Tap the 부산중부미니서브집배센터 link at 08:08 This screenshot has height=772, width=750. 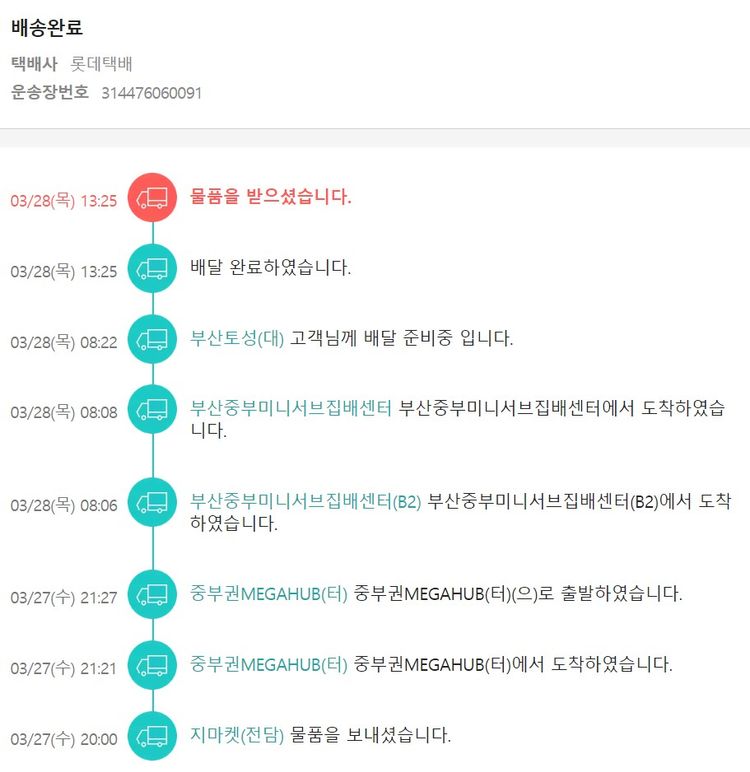pyautogui.click(x=290, y=408)
